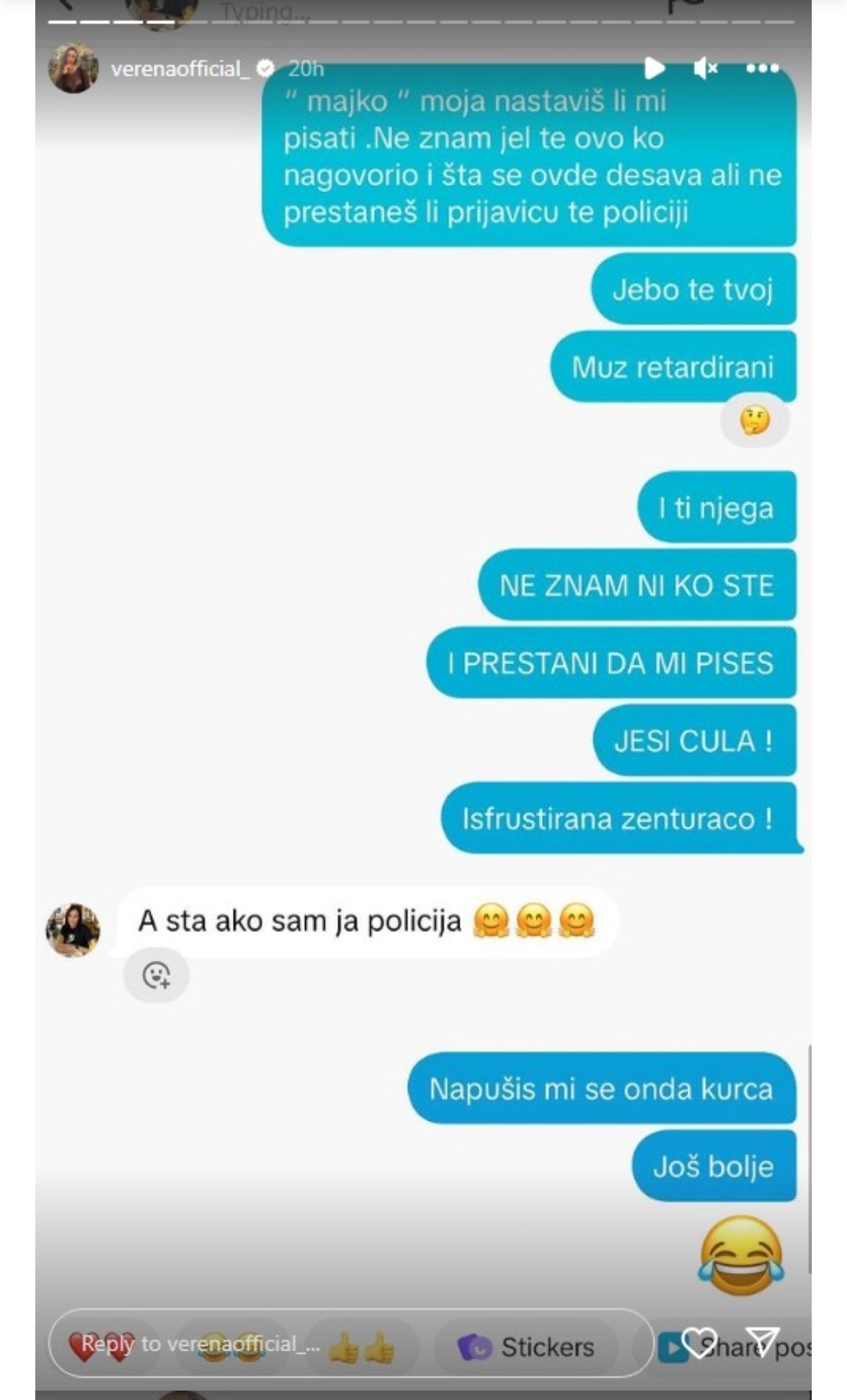The image size is (847, 1400).
Task: Open verenaofficial_ profile picture
Action: [74, 68]
